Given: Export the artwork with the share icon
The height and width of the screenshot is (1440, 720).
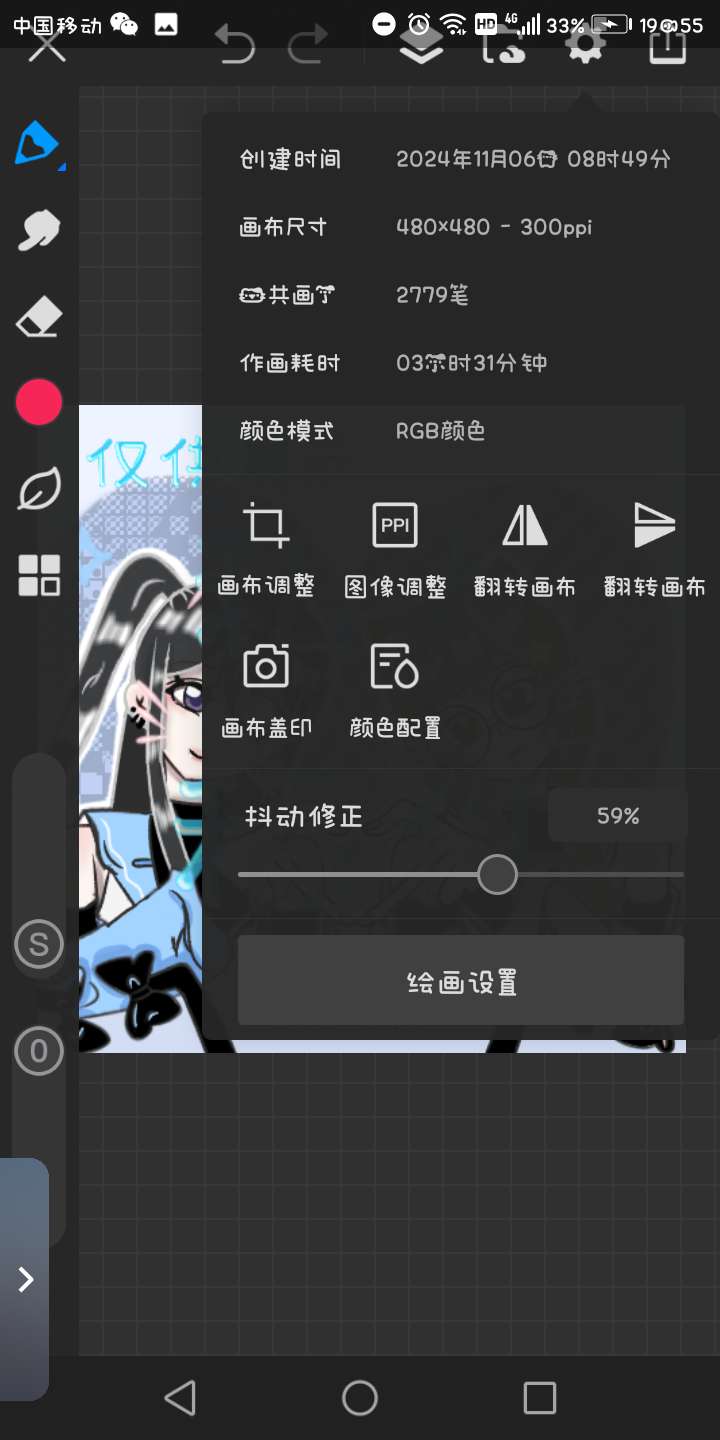Looking at the screenshot, I should (x=668, y=46).
